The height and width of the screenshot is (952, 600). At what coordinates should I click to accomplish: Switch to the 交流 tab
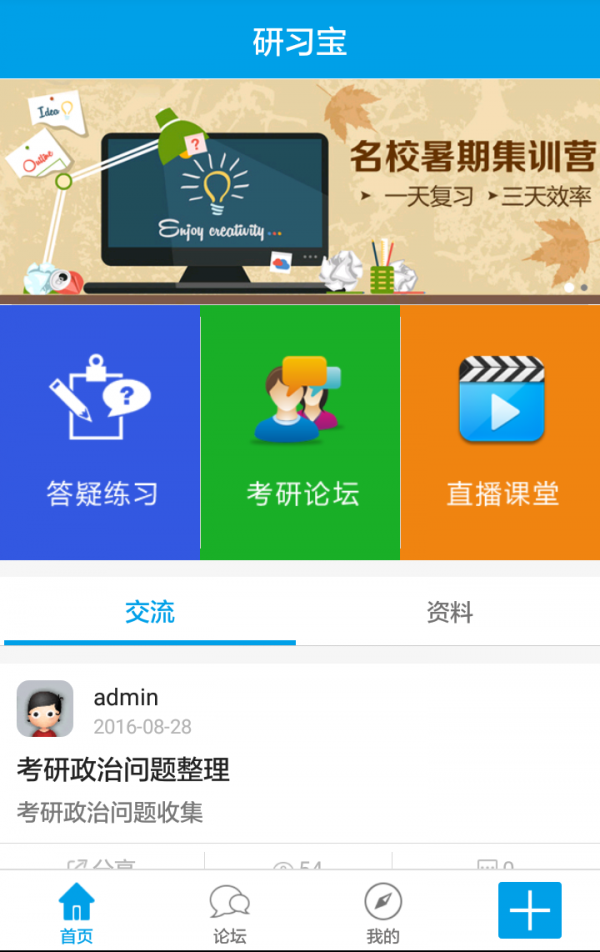(x=150, y=612)
